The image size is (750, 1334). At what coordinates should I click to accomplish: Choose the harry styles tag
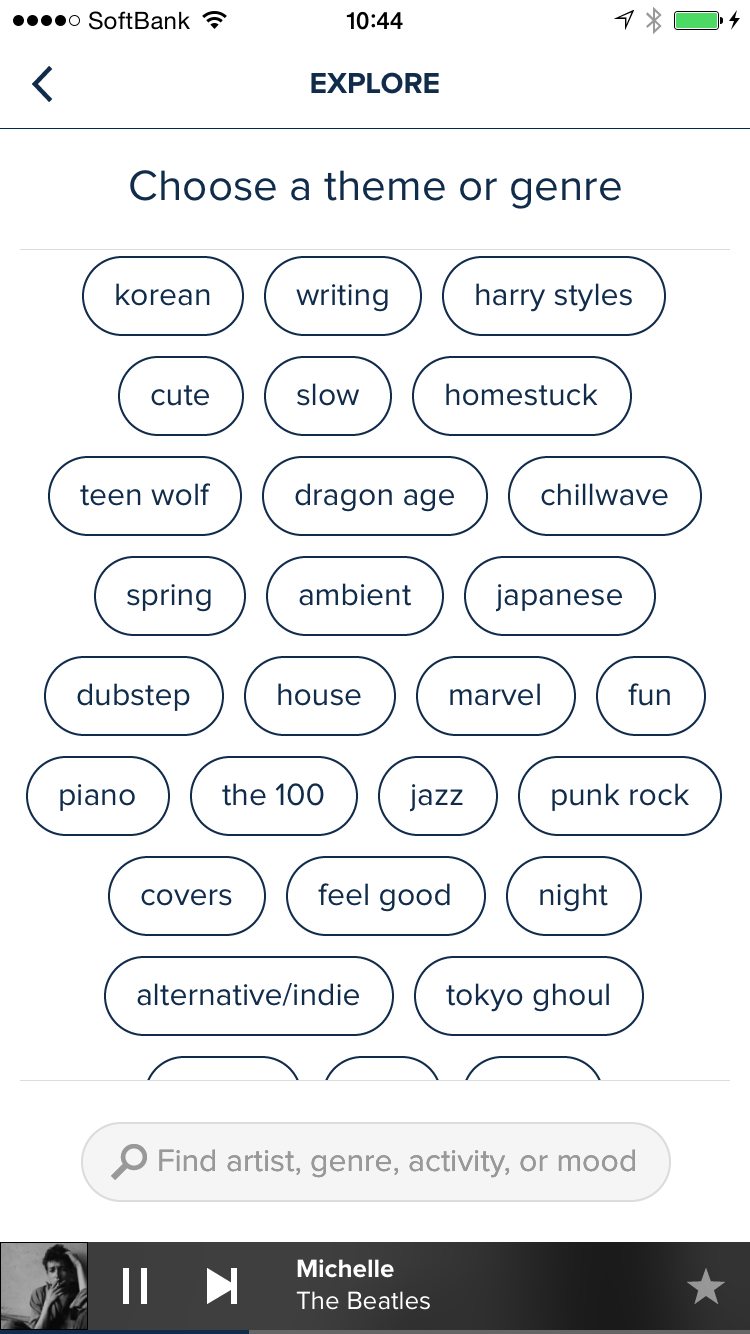pyautogui.click(x=554, y=296)
